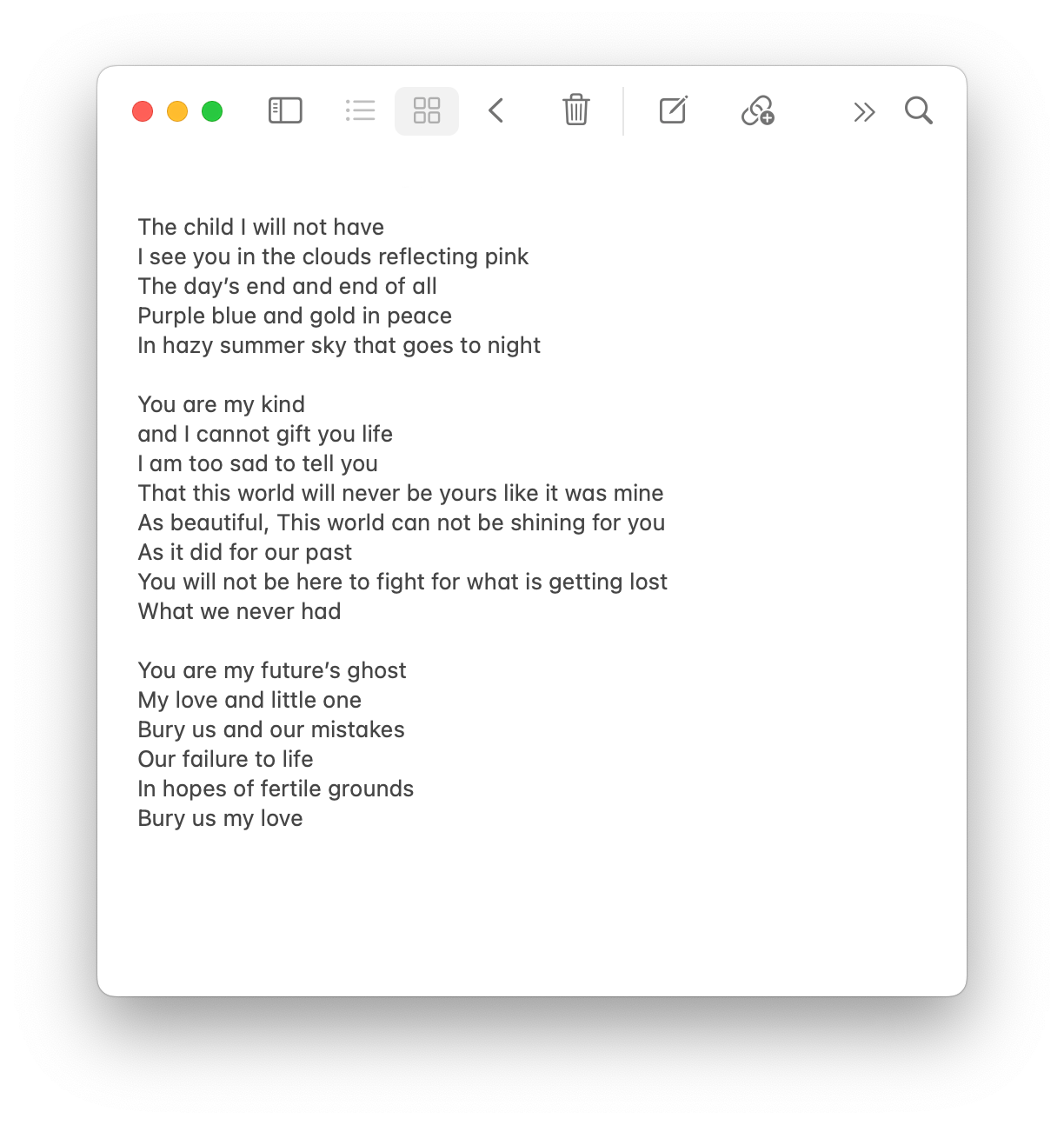This screenshot has height=1125, width=1064.
Task: Switch to gallery view
Action: click(x=427, y=110)
